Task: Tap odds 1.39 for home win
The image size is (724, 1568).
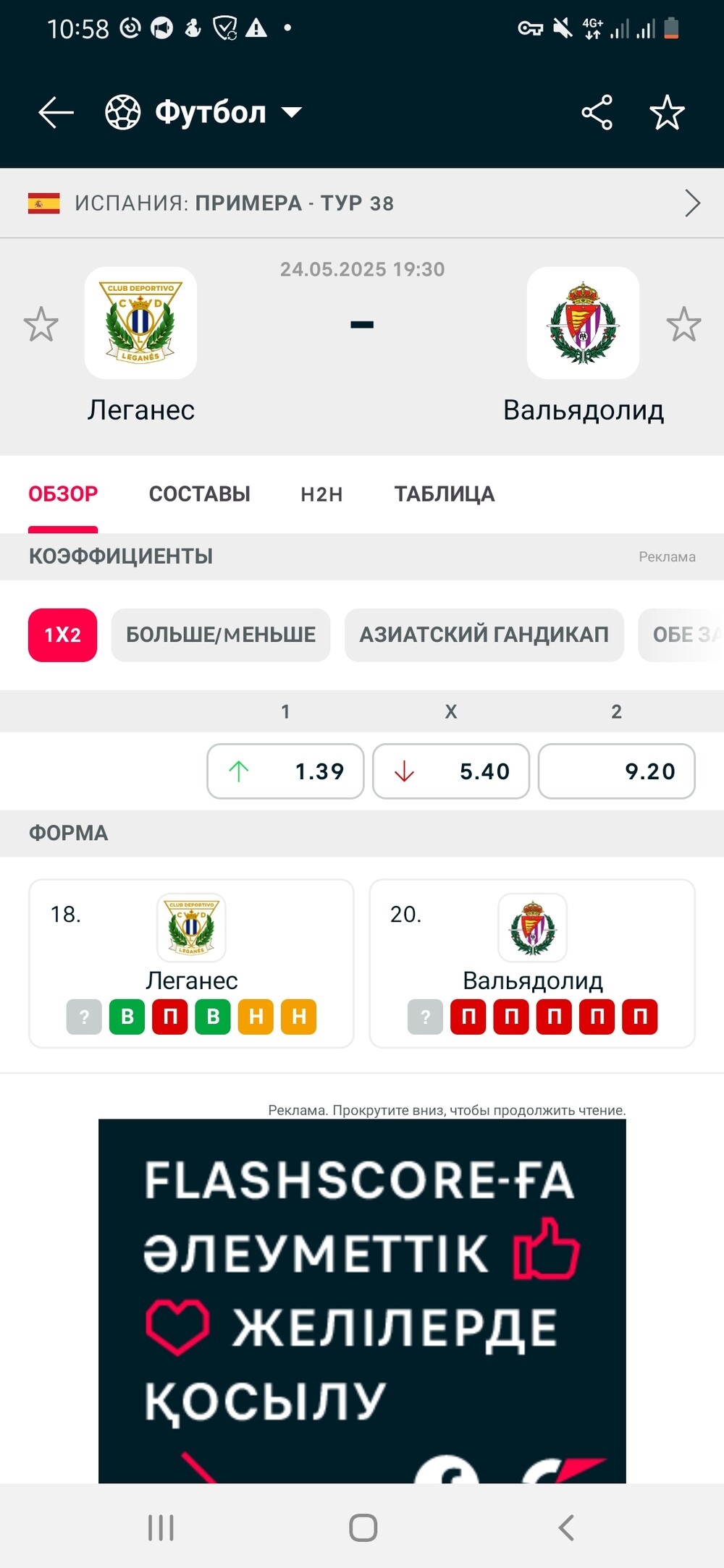Action: click(x=285, y=771)
